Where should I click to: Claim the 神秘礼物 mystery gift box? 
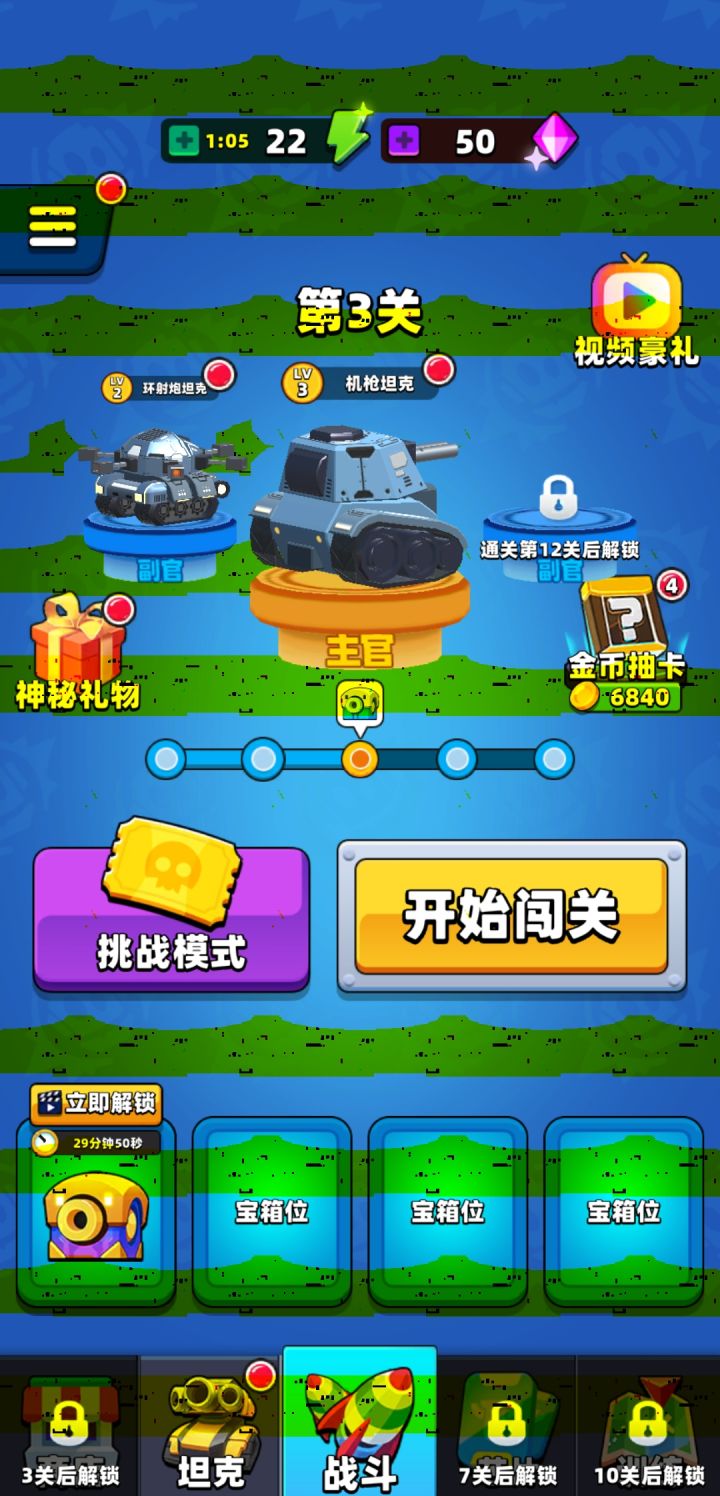(x=75, y=640)
